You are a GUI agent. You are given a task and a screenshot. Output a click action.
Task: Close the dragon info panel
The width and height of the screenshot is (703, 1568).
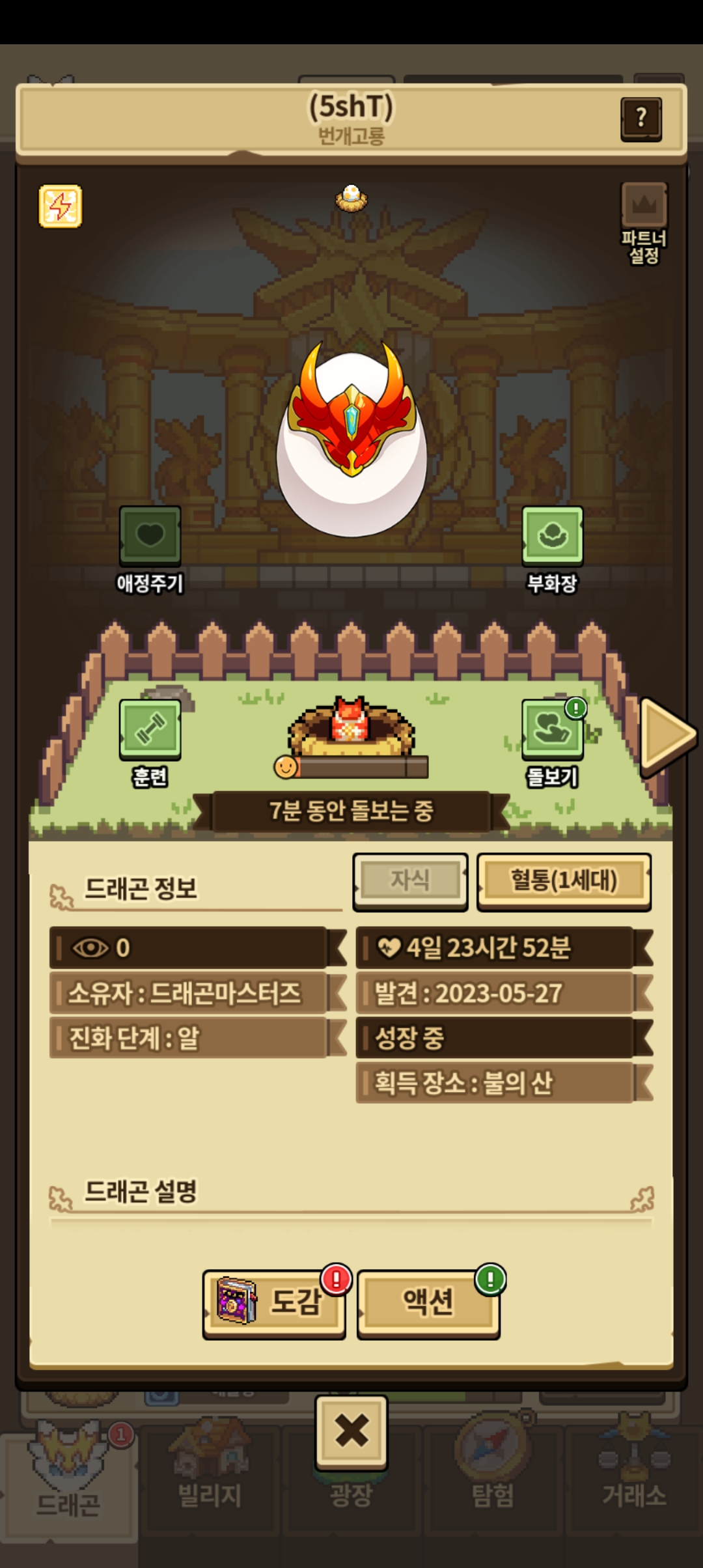click(x=351, y=1431)
